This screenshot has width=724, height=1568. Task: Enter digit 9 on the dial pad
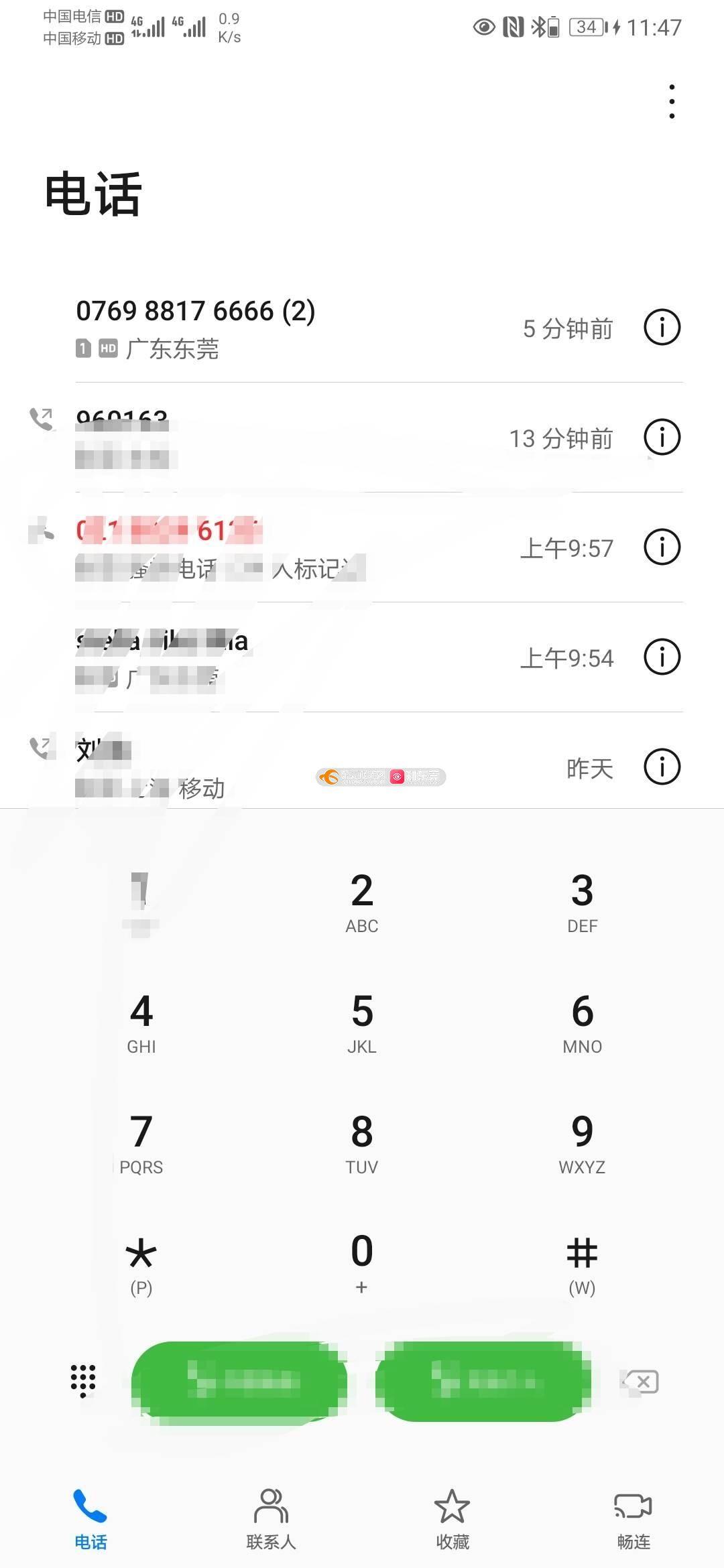coord(582,1142)
